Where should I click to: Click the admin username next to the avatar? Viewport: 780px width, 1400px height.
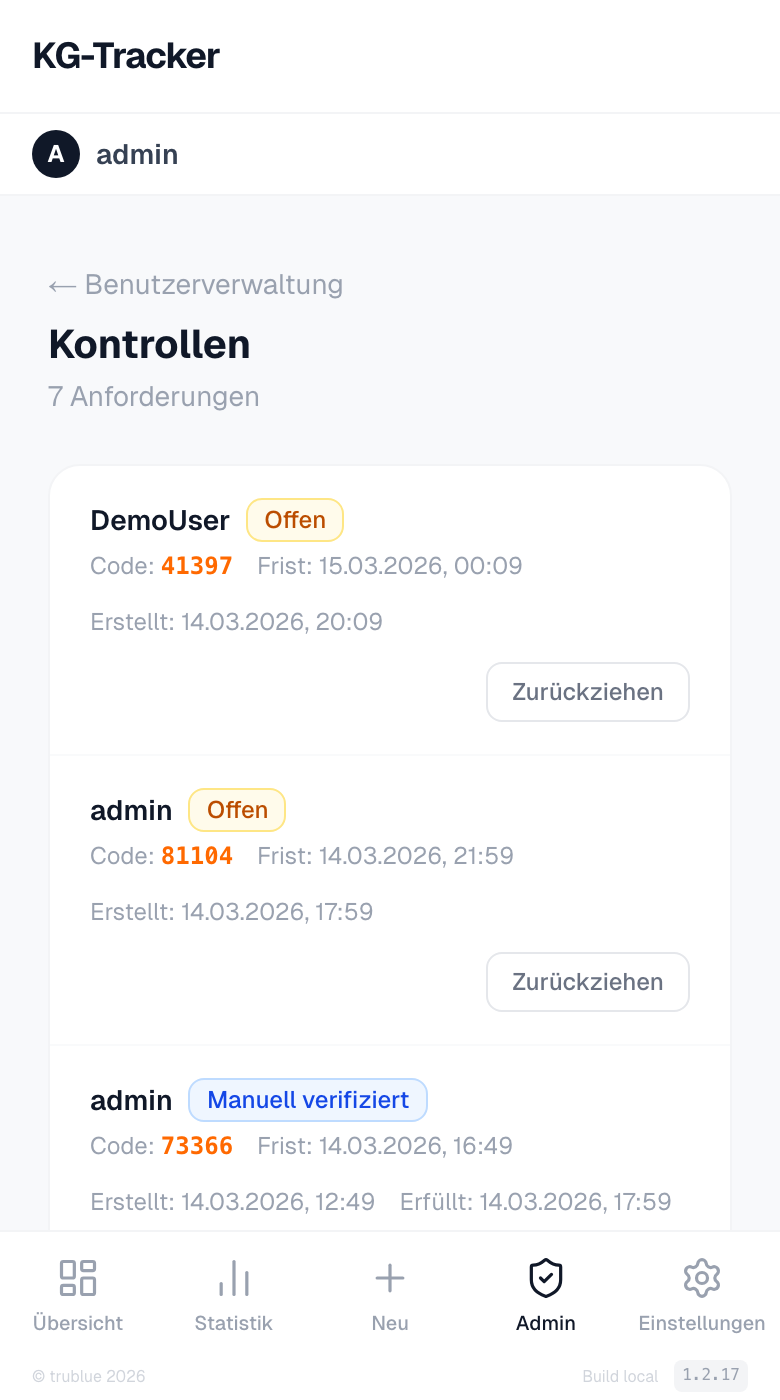(x=137, y=154)
